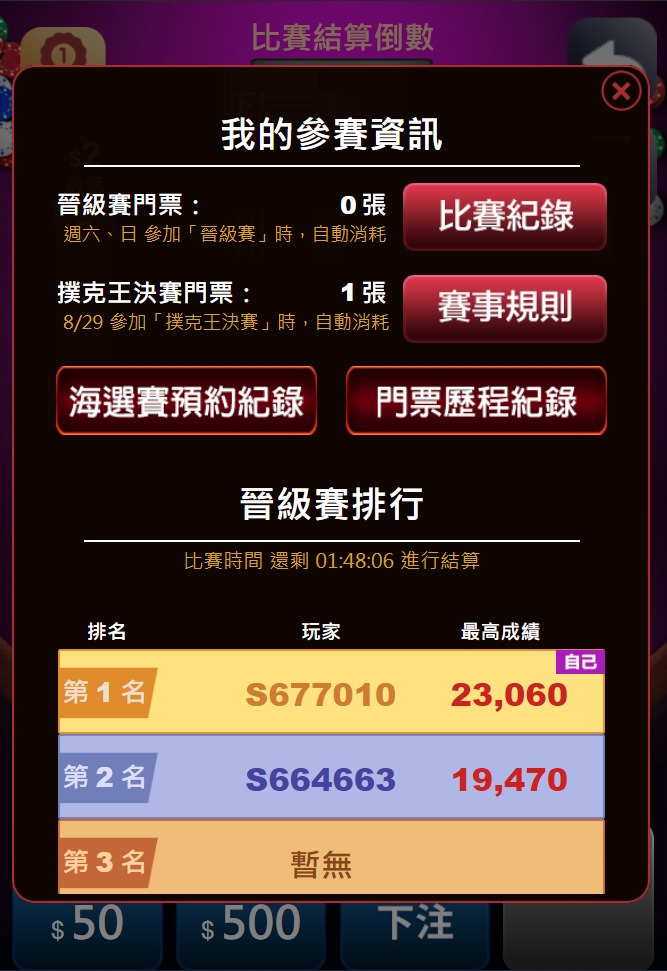Open 海選賽預約紀錄 reservation records

click(x=187, y=401)
